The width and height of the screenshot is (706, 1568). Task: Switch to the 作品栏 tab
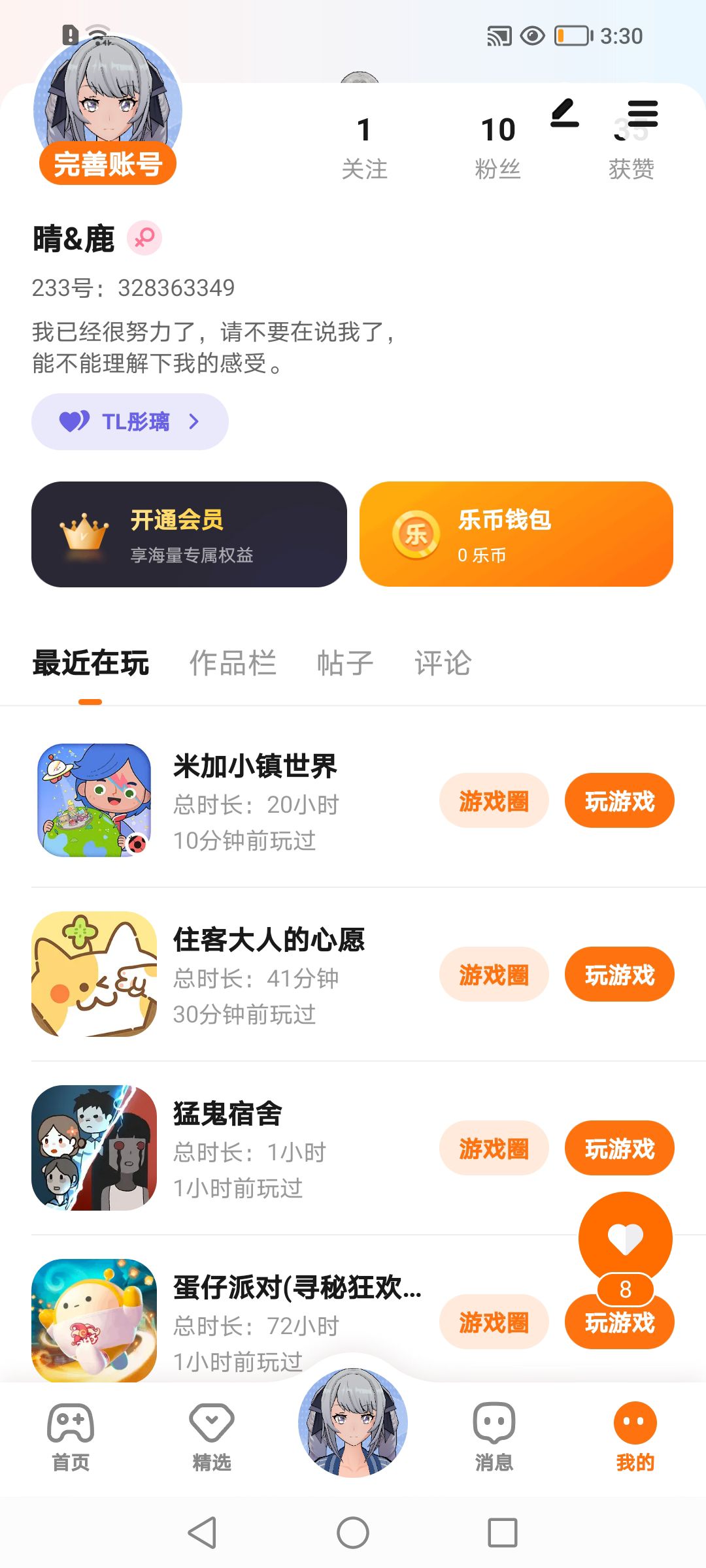pos(233,663)
